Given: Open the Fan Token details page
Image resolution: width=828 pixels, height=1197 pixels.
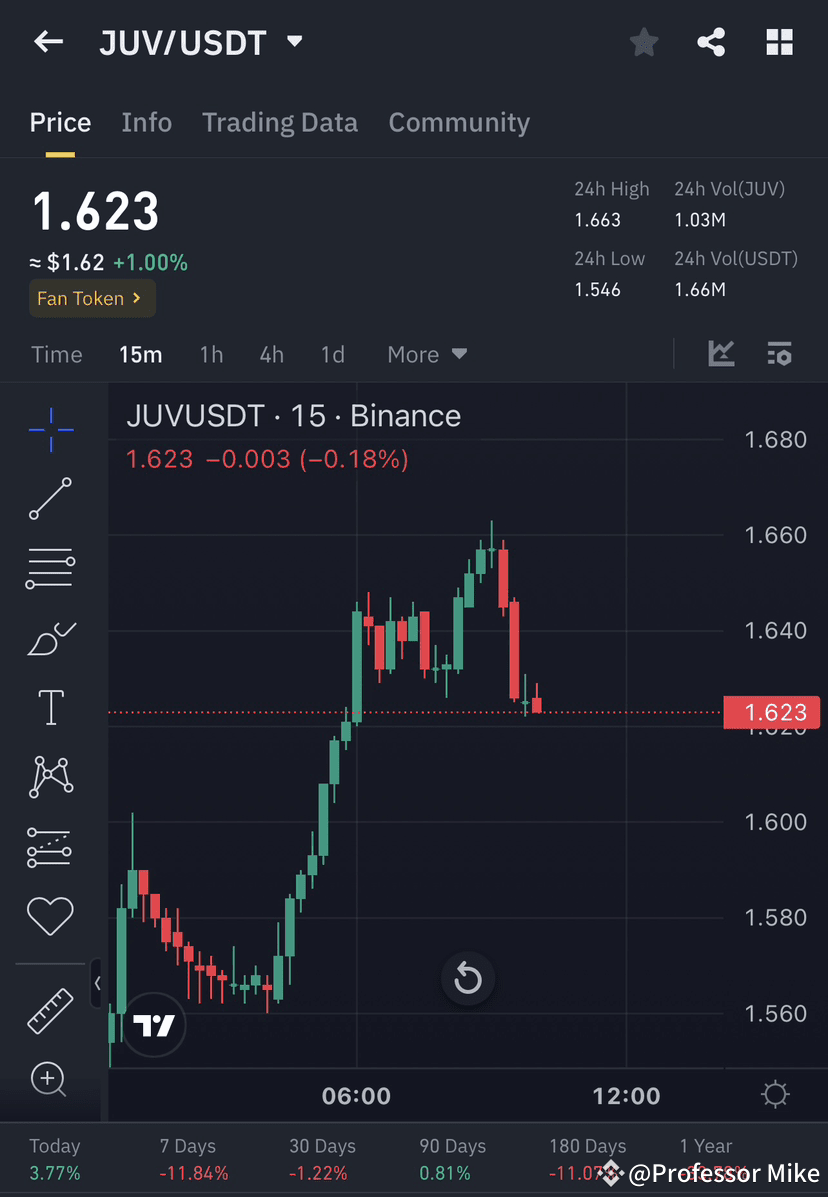Looking at the screenshot, I should pos(92,298).
